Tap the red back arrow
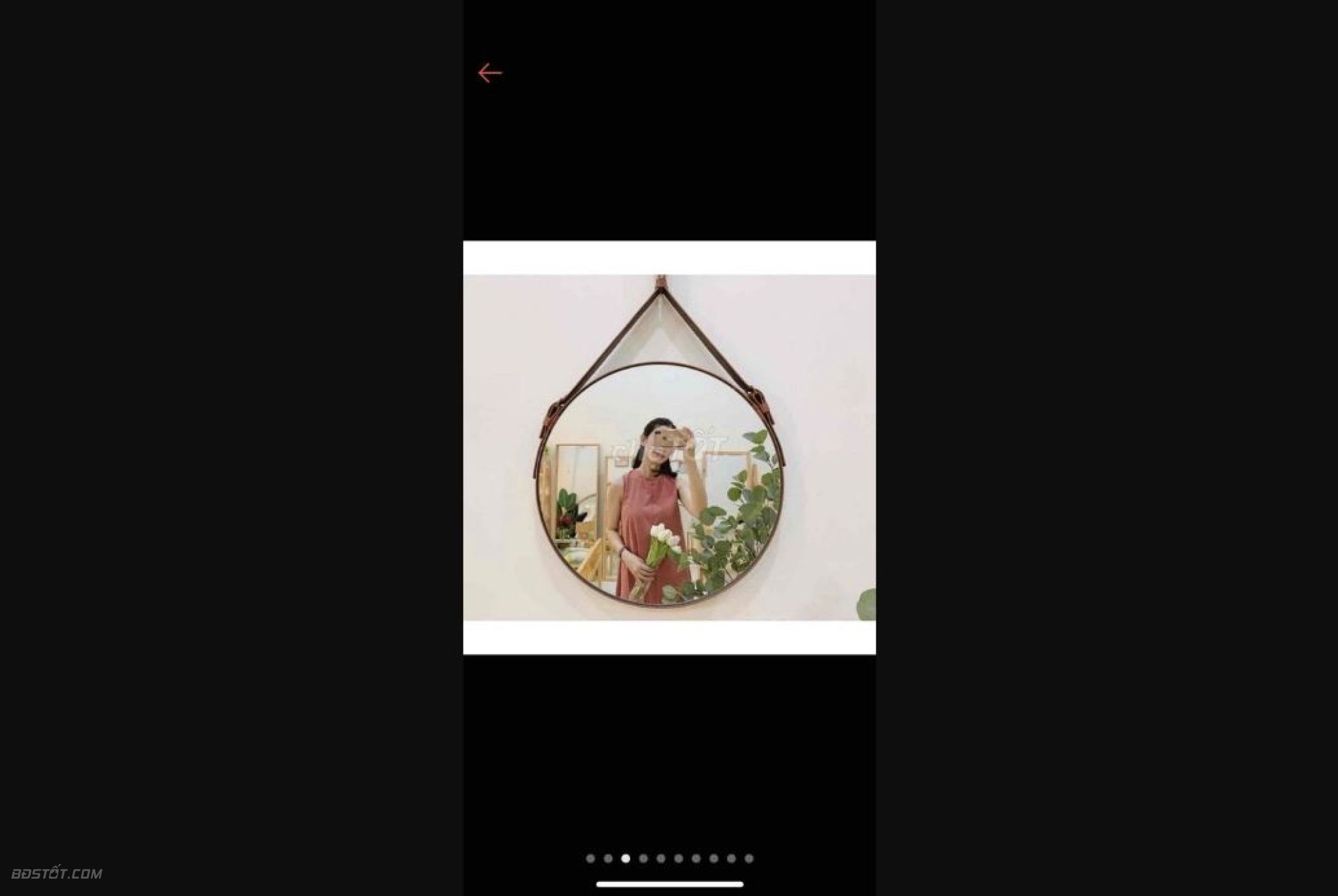 pos(490,73)
